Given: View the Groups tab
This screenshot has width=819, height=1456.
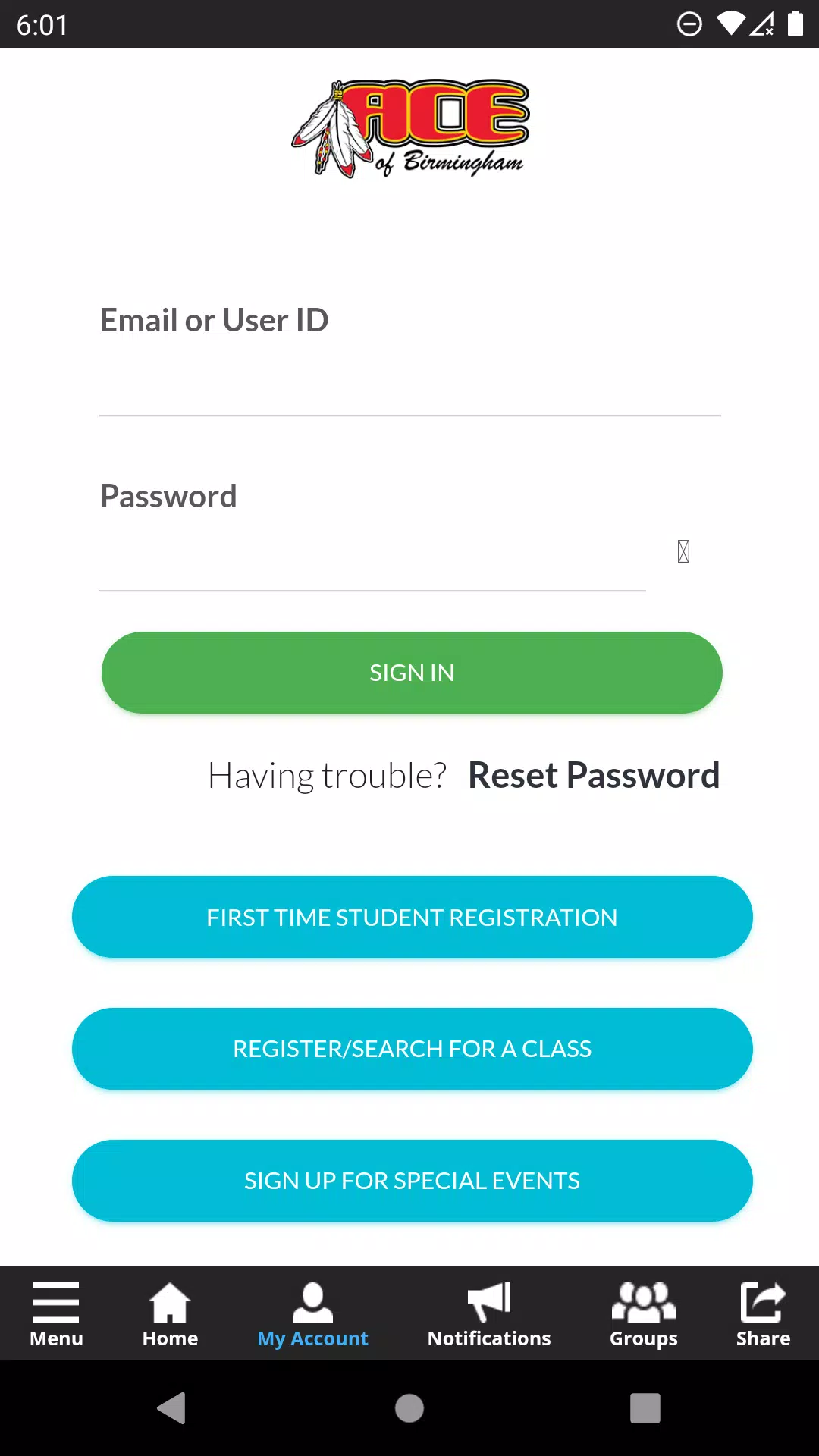Looking at the screenshot, I should [644, 1314].
